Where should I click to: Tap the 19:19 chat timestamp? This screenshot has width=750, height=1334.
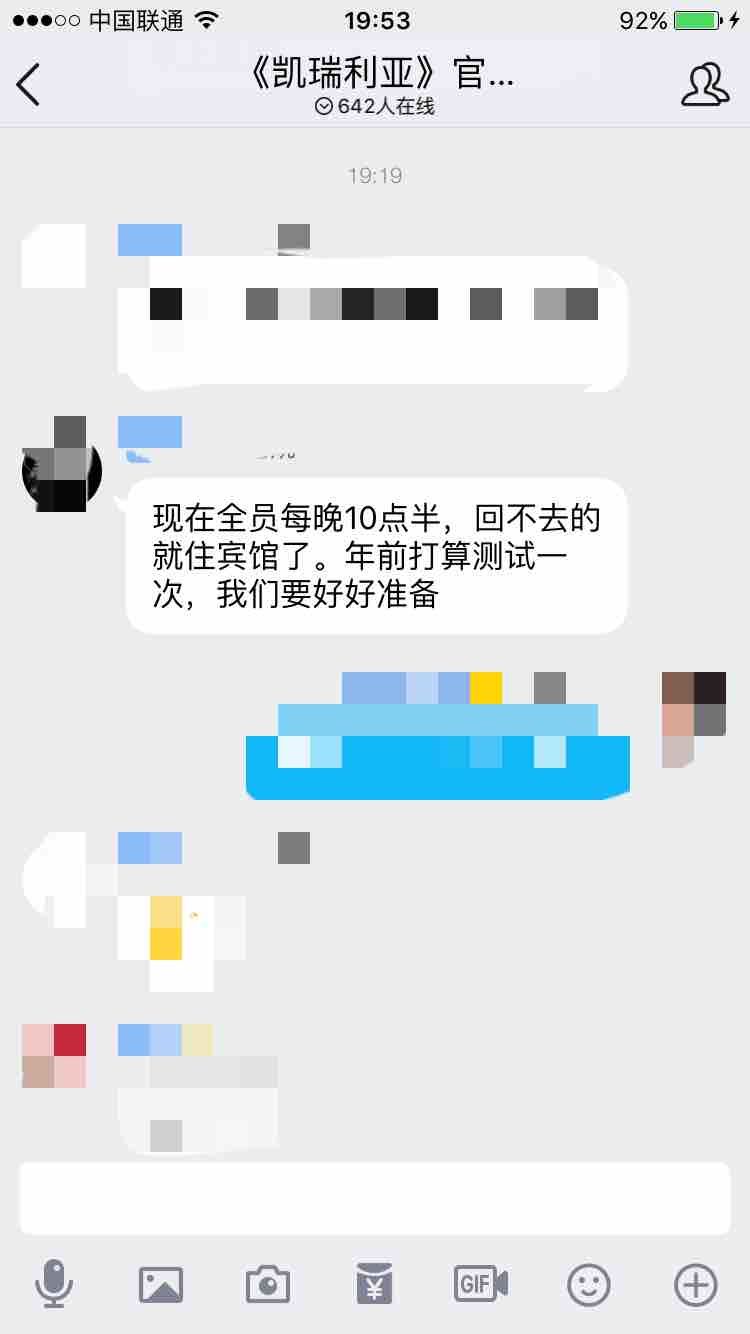click(375, 175)
